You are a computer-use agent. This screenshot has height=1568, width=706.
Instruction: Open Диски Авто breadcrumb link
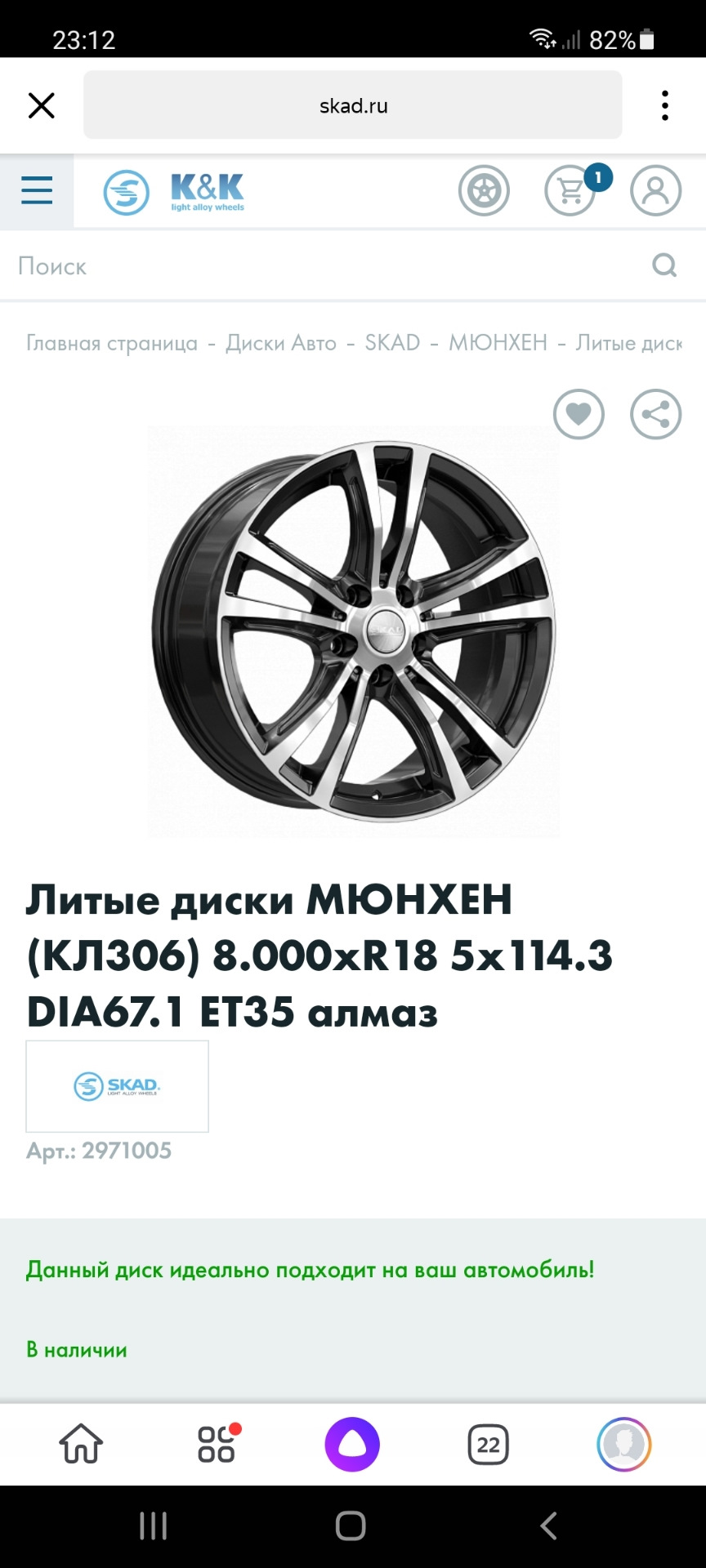coord(281,343)
